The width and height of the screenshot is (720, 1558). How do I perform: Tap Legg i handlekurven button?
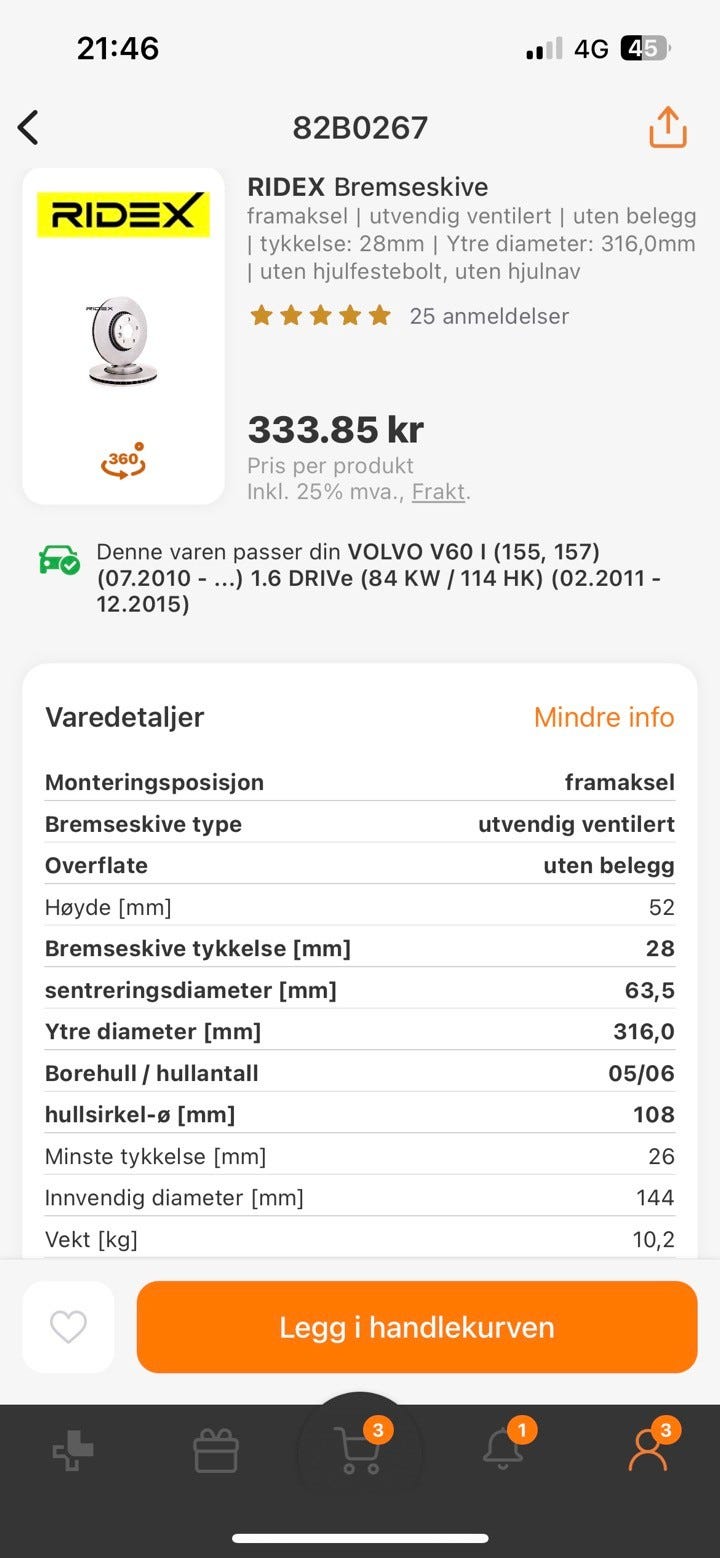pyautogui.click(x=416, y=1327)
